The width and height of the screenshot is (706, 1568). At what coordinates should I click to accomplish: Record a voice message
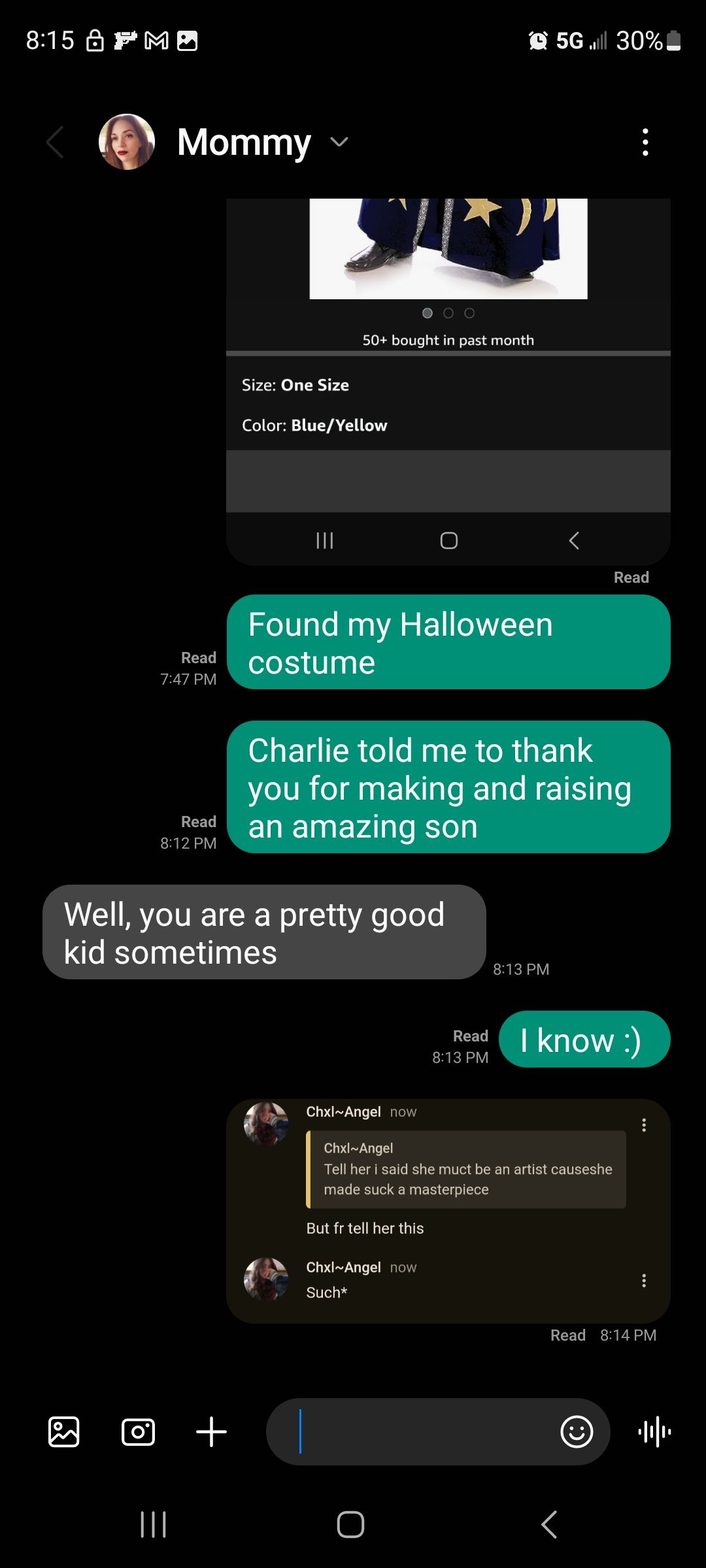654,1432
